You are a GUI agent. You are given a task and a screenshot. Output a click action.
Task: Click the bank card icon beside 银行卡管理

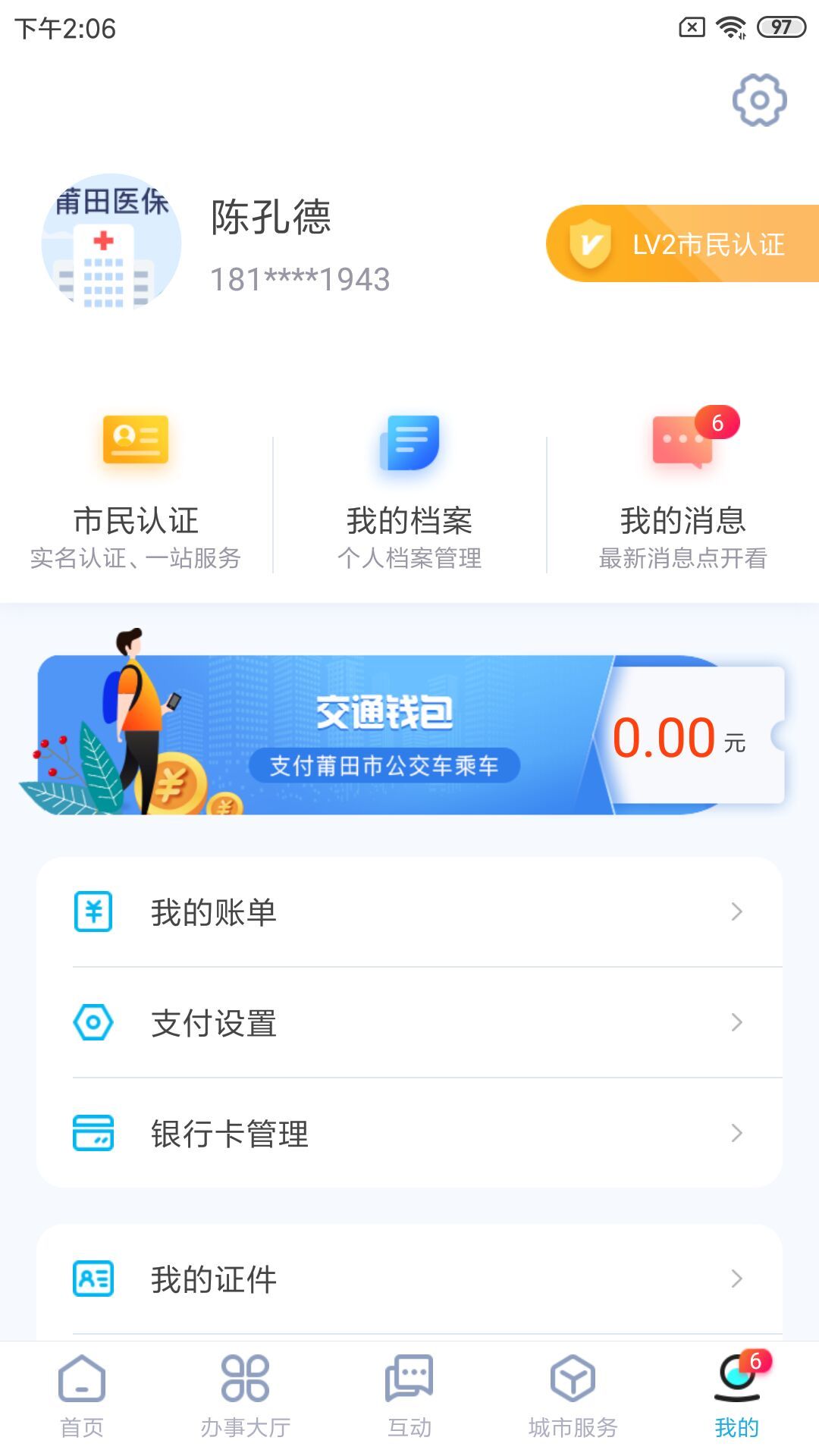tap(93, 1134)
